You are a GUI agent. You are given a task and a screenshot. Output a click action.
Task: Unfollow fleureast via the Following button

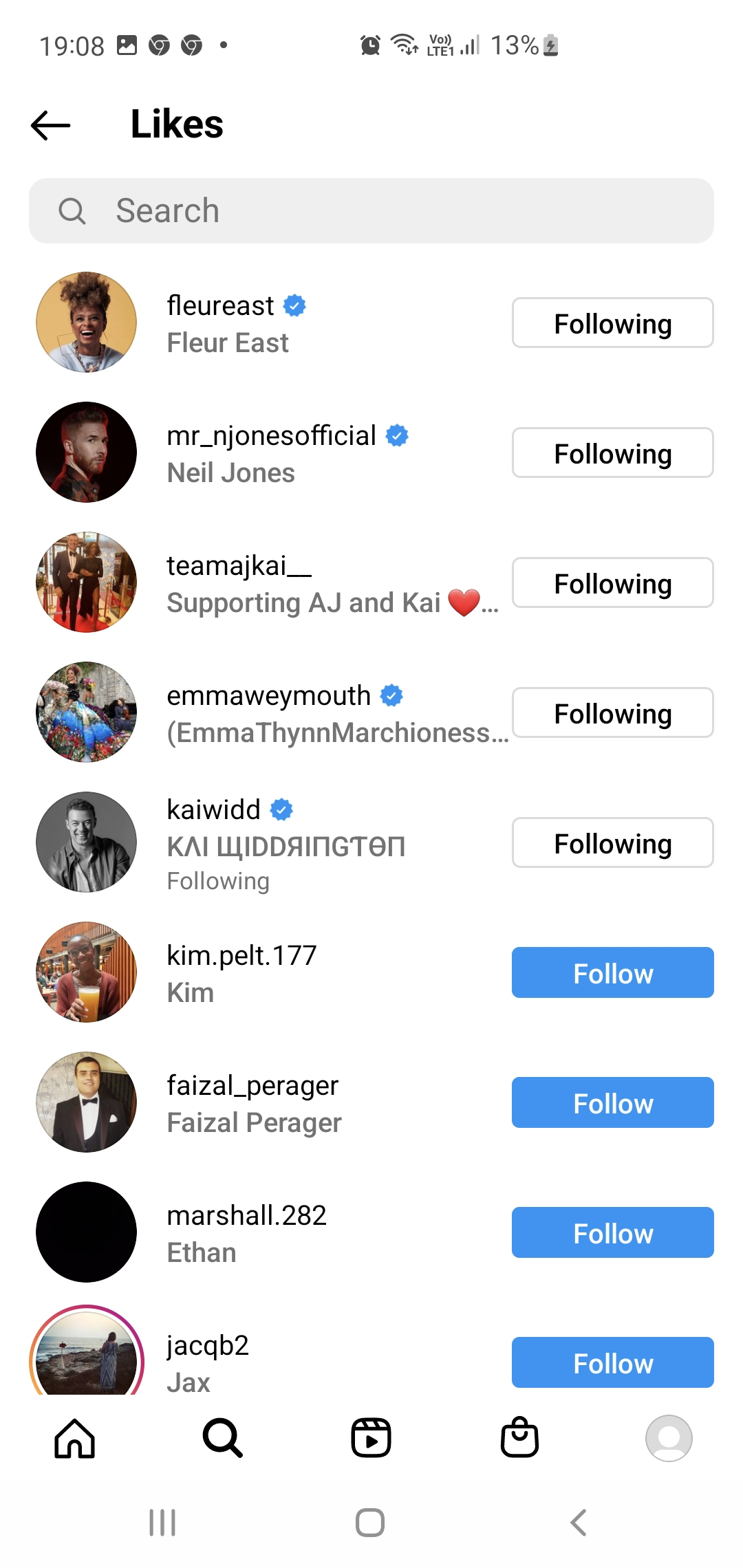click(x=612, y=323)
